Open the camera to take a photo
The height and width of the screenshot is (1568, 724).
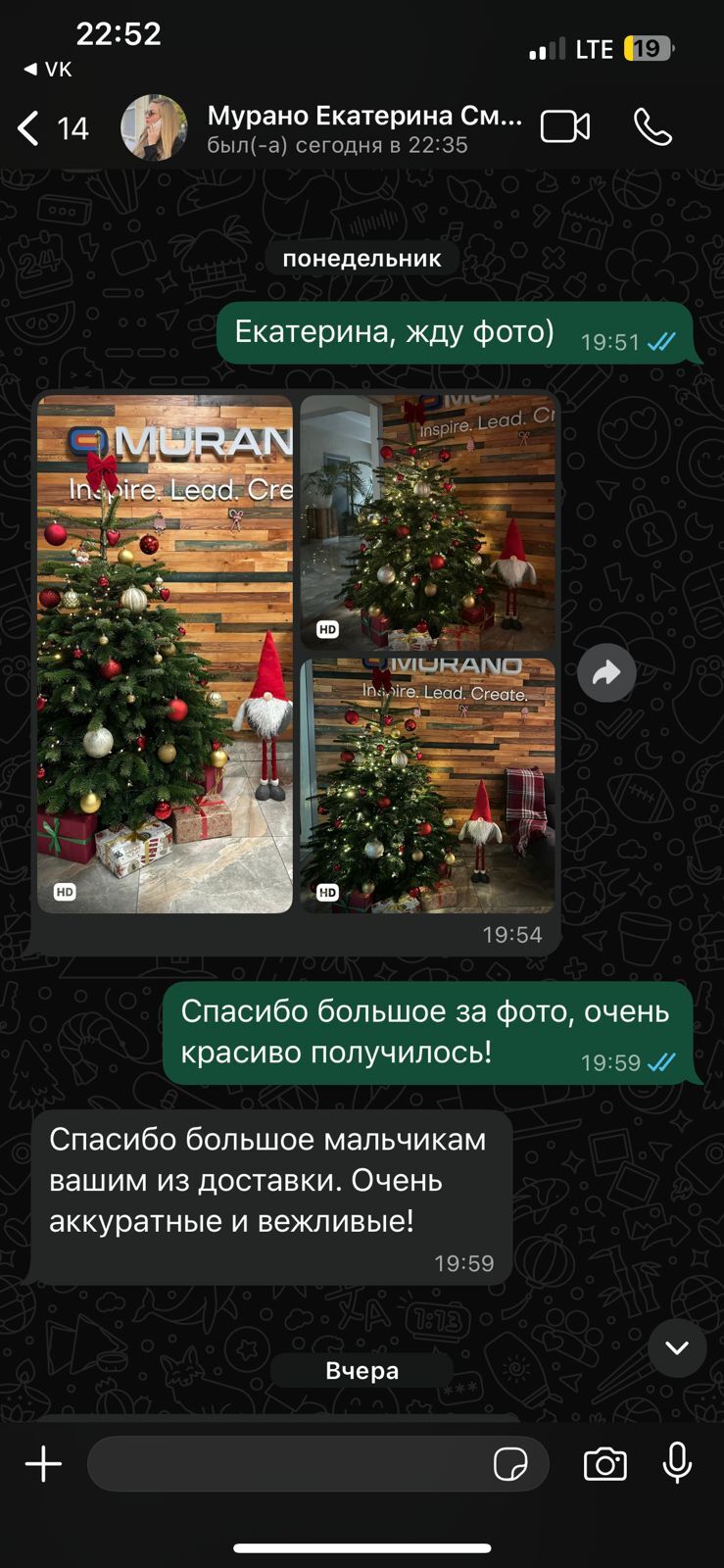click(605, 1464)
